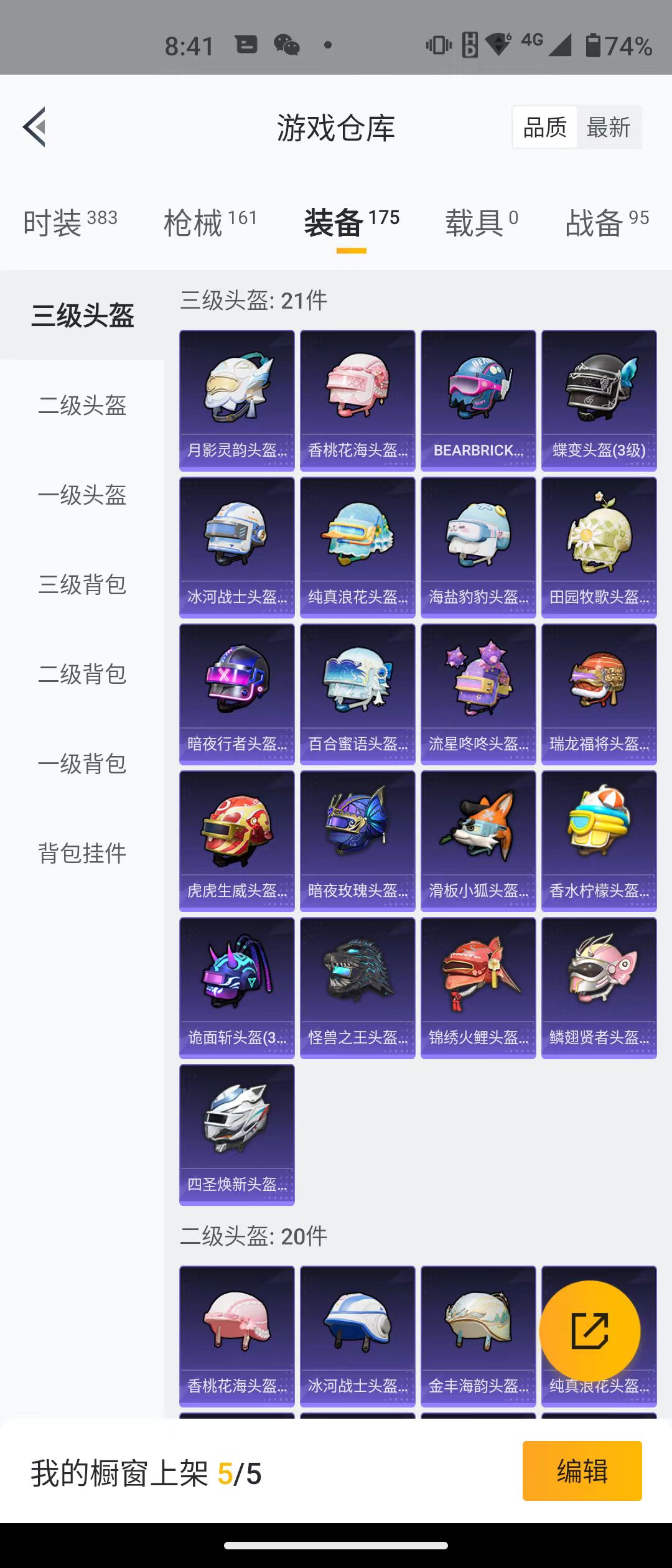Open the 月影灵韵头盔 item

236,400
